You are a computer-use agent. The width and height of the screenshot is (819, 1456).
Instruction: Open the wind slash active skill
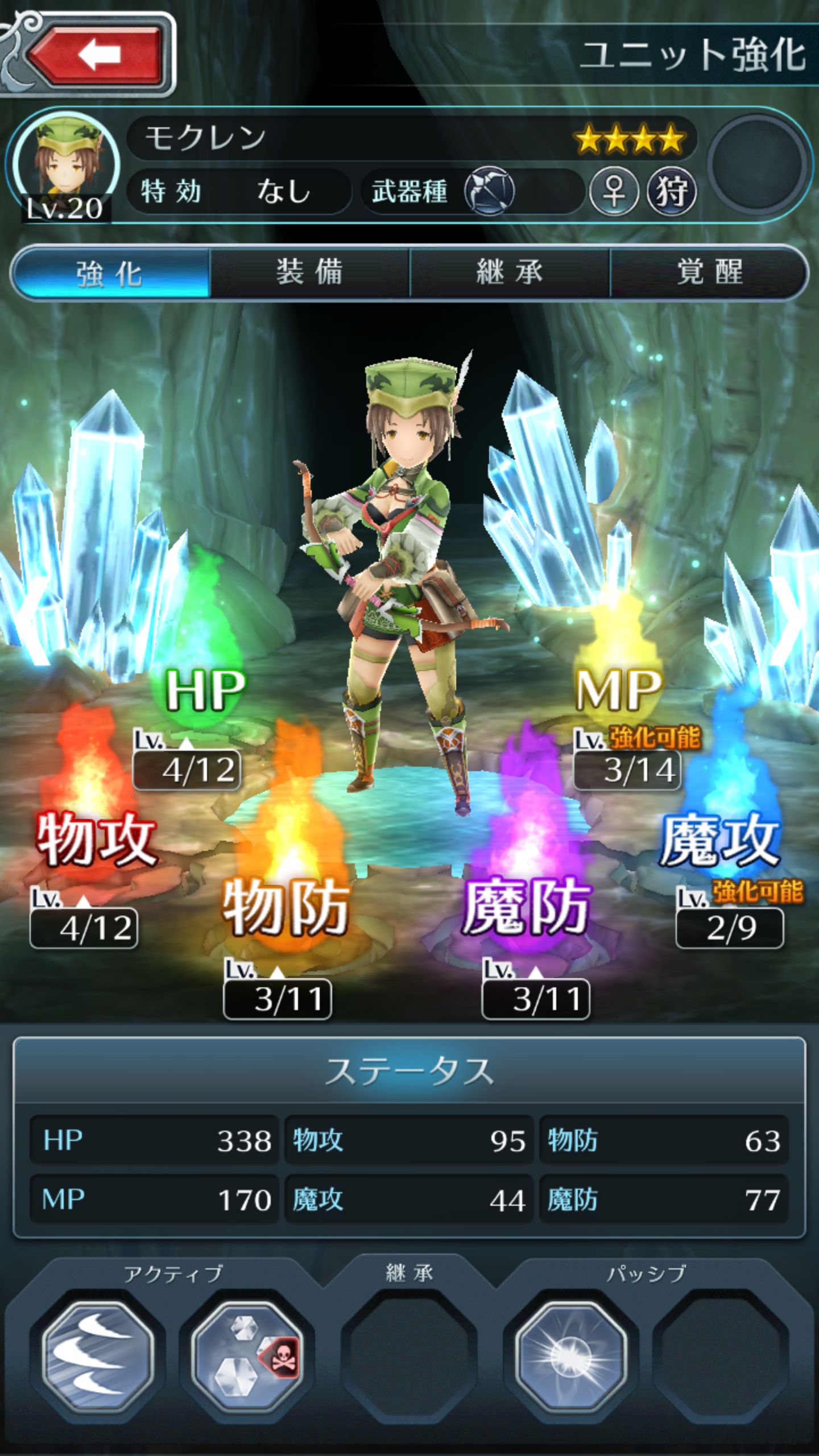[x=98, y=1357]
